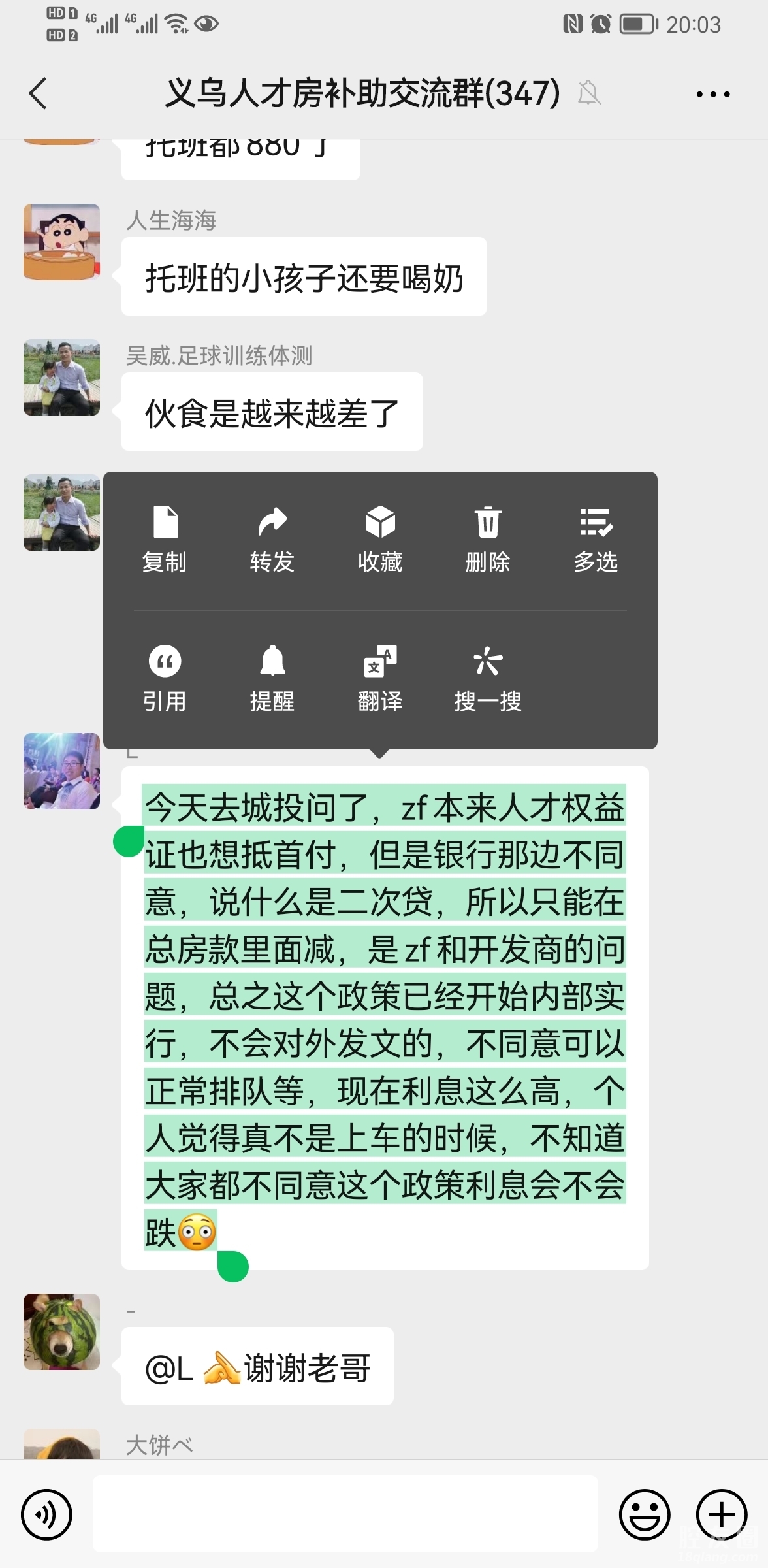The image size is (768, 1568).
Task: Focus the message text field
Action: click(x=345, y=1513)
